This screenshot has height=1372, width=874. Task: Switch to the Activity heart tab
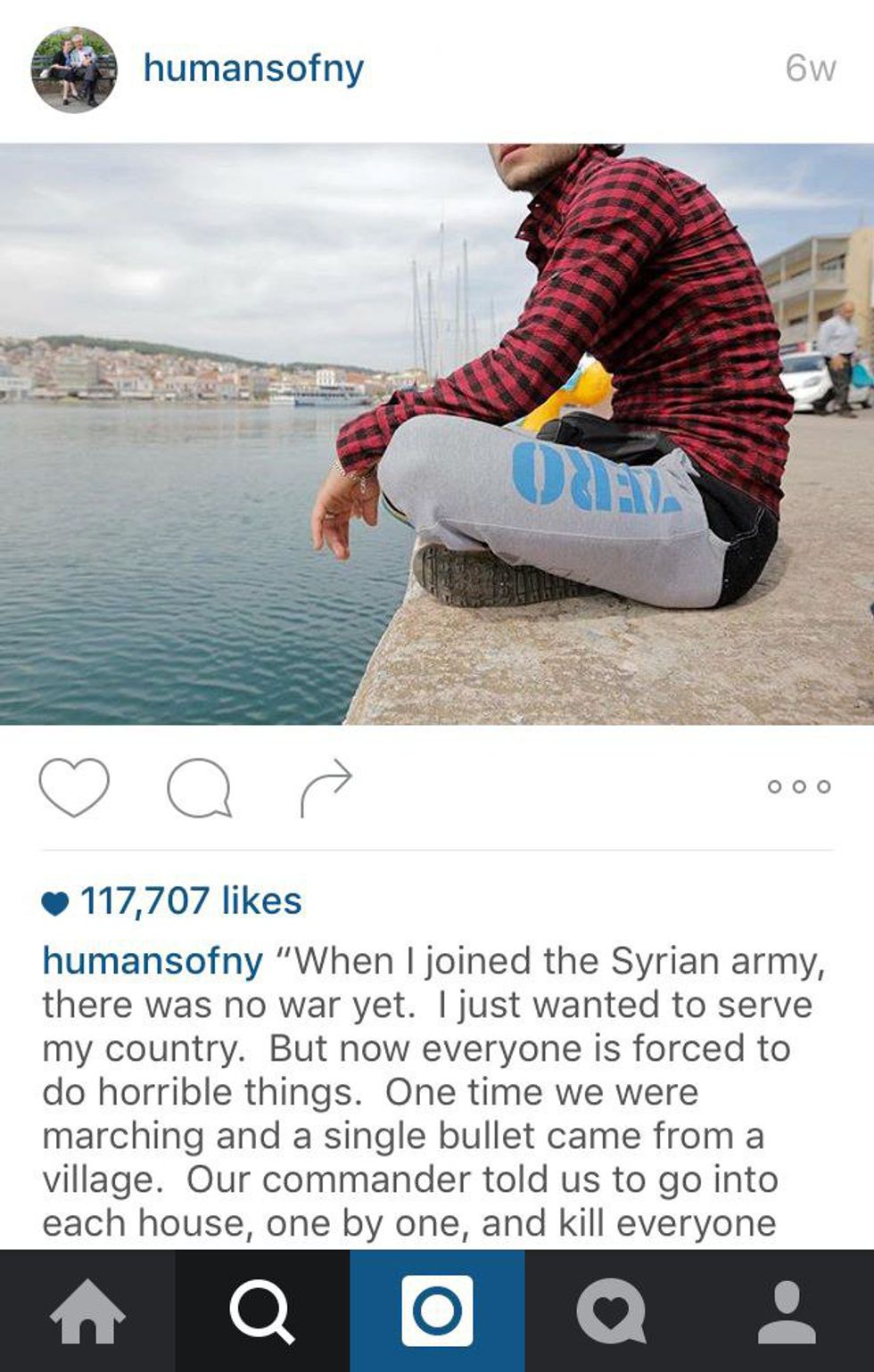pyautogui.click(x=611, y=1310)
